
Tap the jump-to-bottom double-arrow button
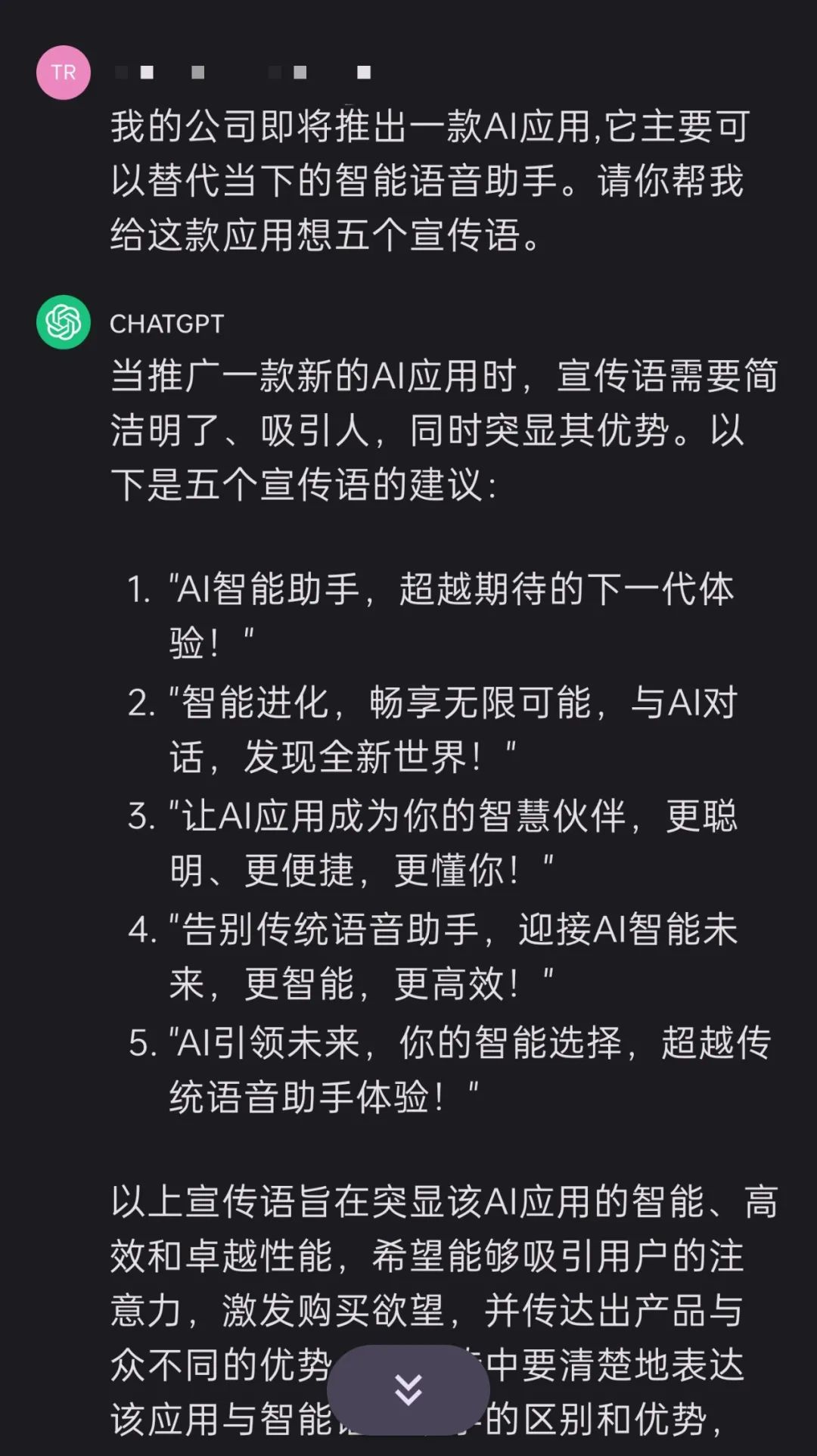[x=408, y=1389]
